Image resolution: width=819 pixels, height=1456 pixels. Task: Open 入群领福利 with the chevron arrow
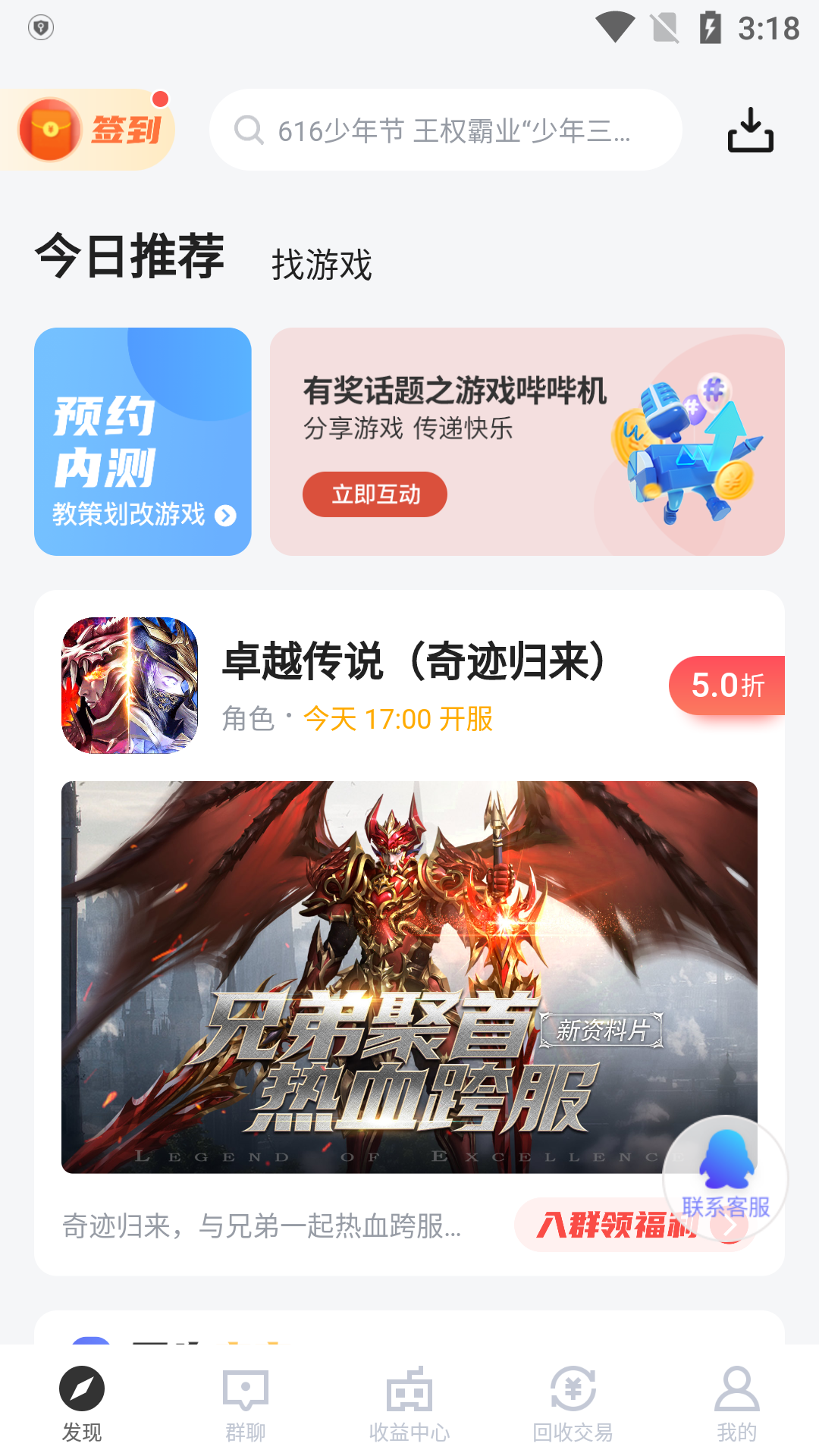click(x=729, y=1226)
